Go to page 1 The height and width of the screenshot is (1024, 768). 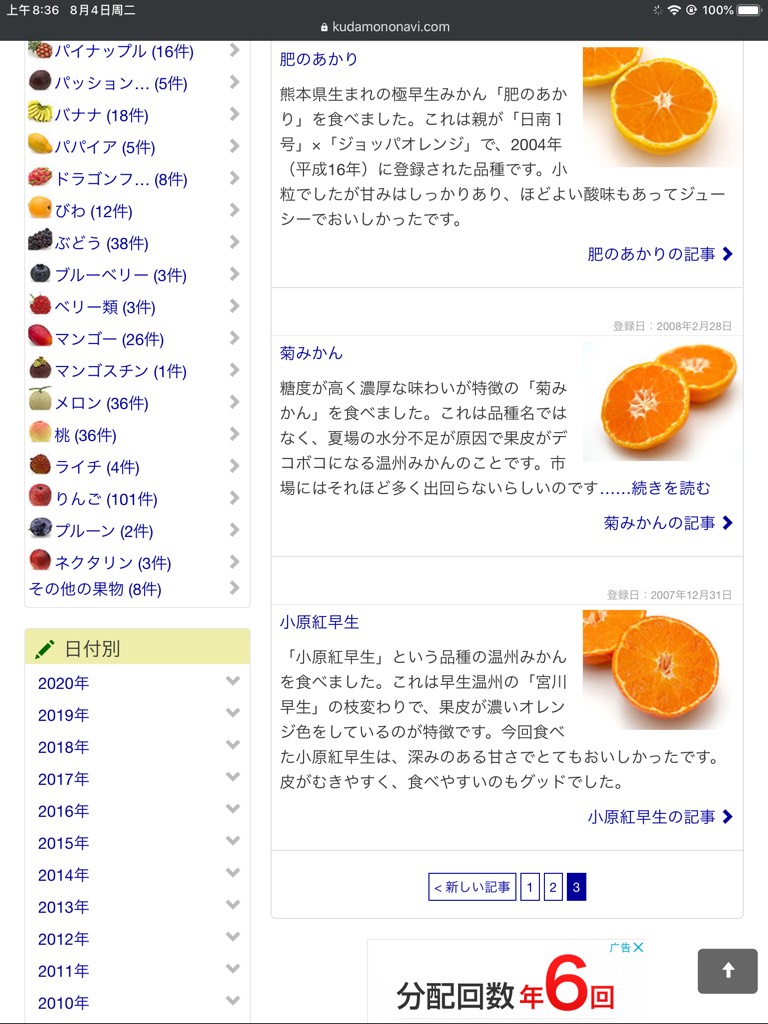click(530, 887)
